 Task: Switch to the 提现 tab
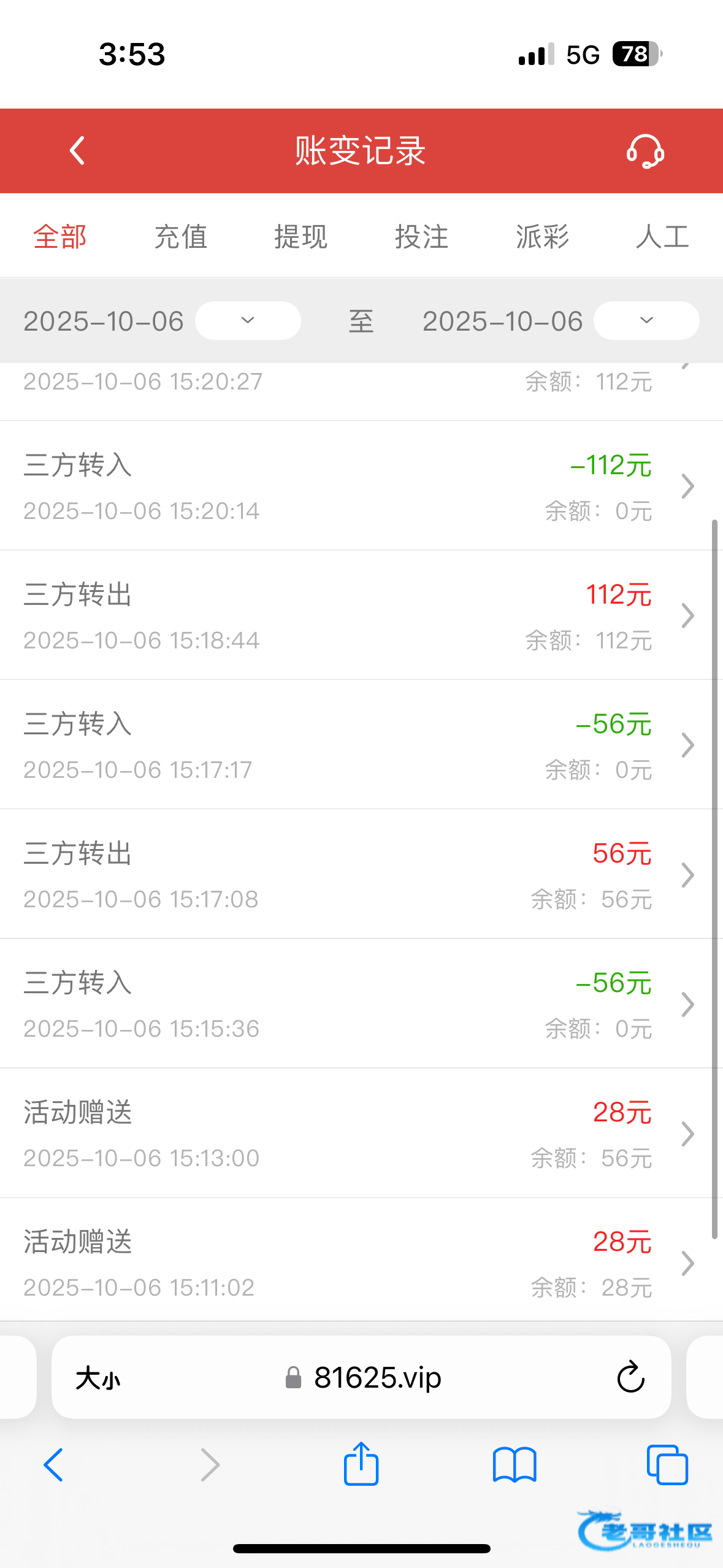[301, 237]
